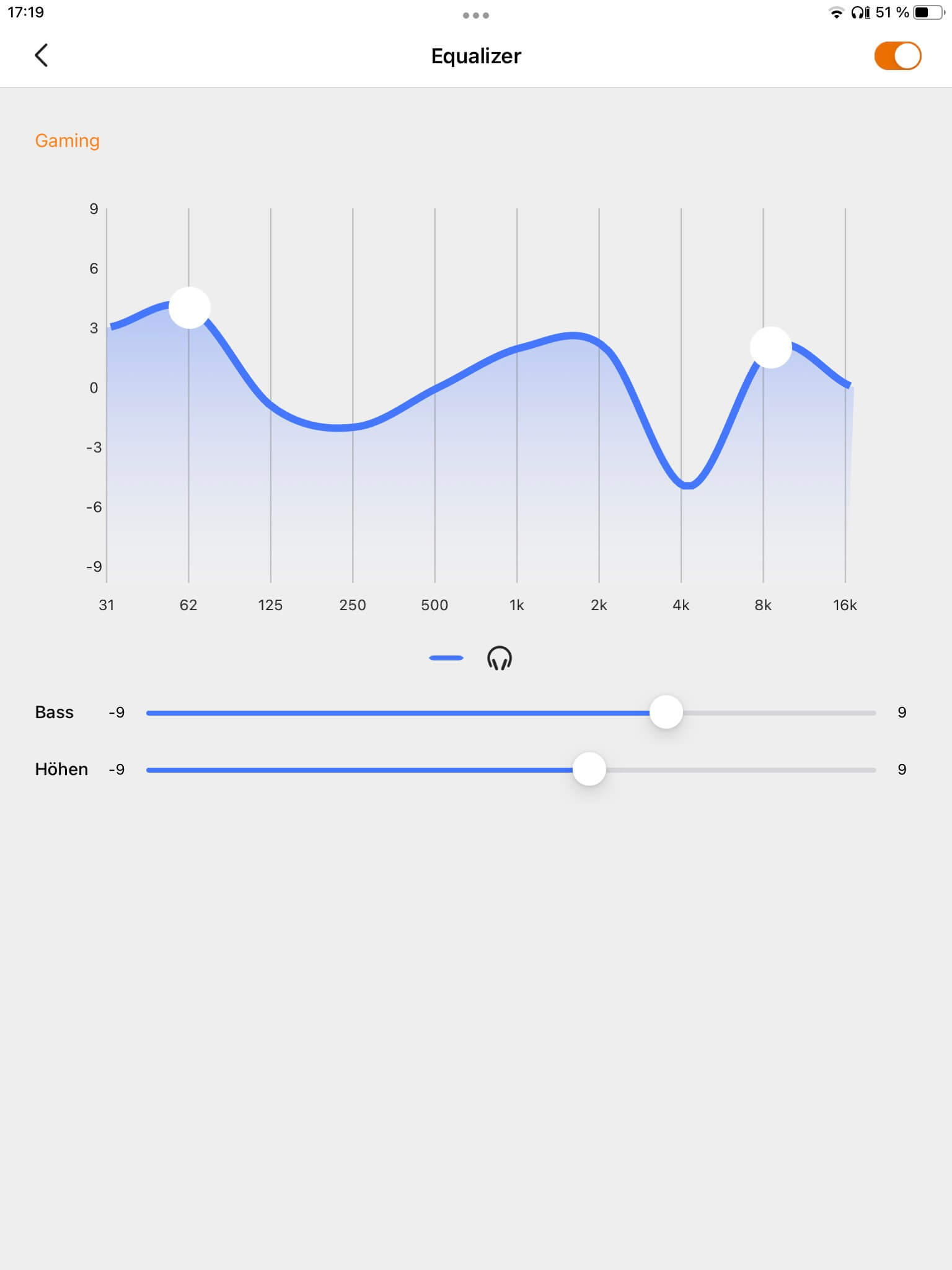
Task: Open the Gaming preset selector
Action: pos(67,141)
